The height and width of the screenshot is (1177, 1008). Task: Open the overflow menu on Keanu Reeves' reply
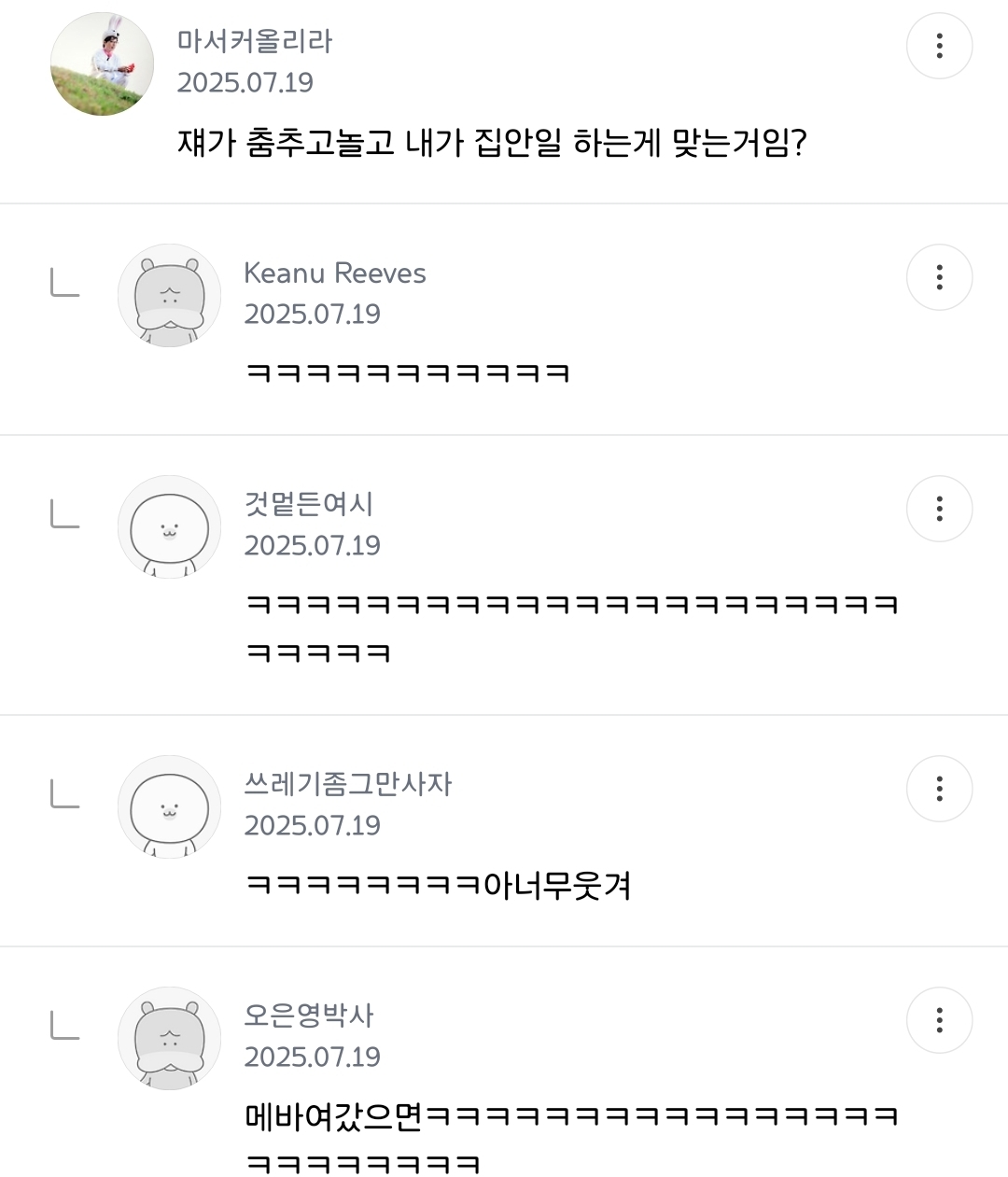pyautogui.click(x=939, y=277)
